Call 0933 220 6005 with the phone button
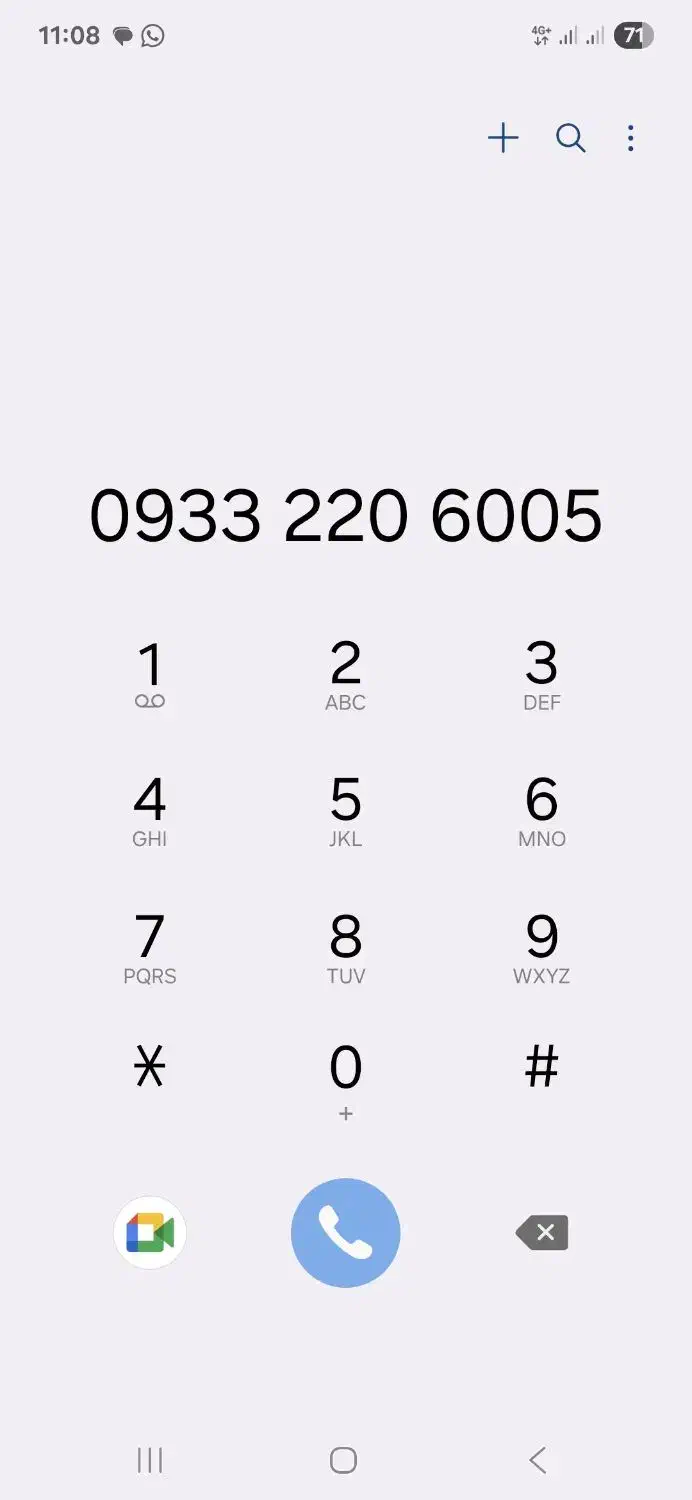The height and width of the screenshot is (1500, 692). (x=346, y=1233)
